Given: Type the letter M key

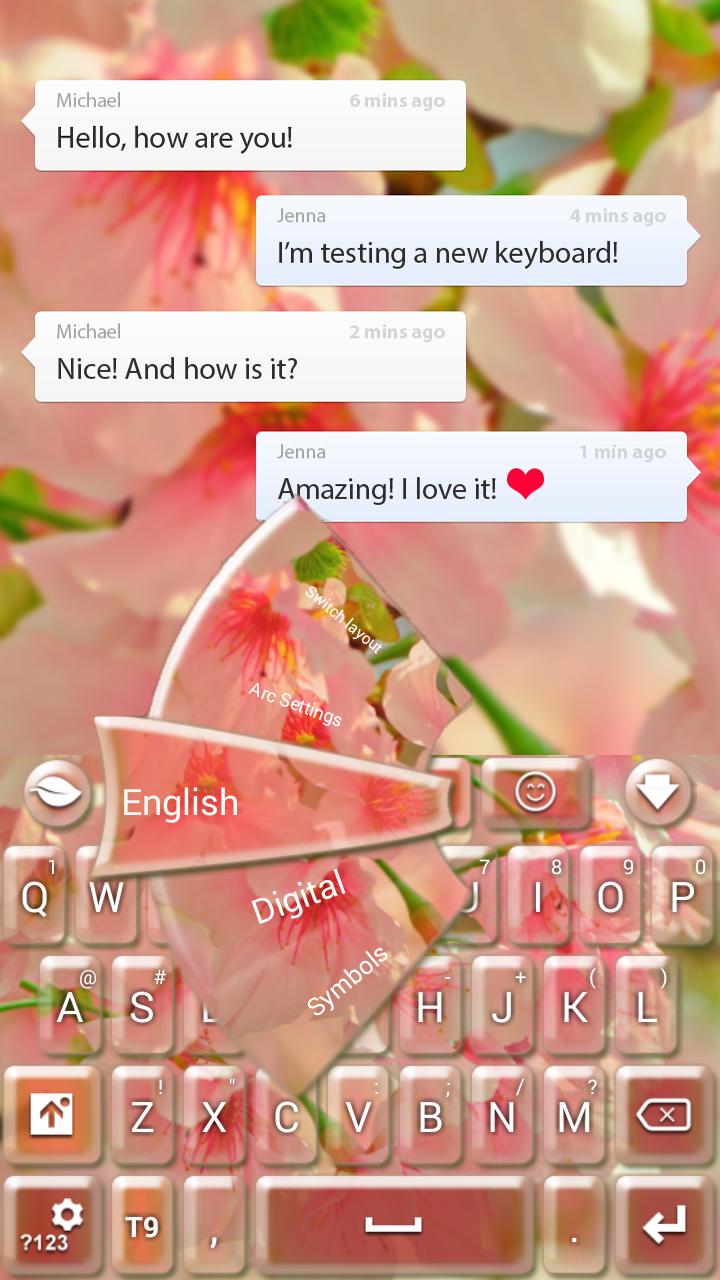Looking at the screenshot, I should click(x=574, y=1115).
